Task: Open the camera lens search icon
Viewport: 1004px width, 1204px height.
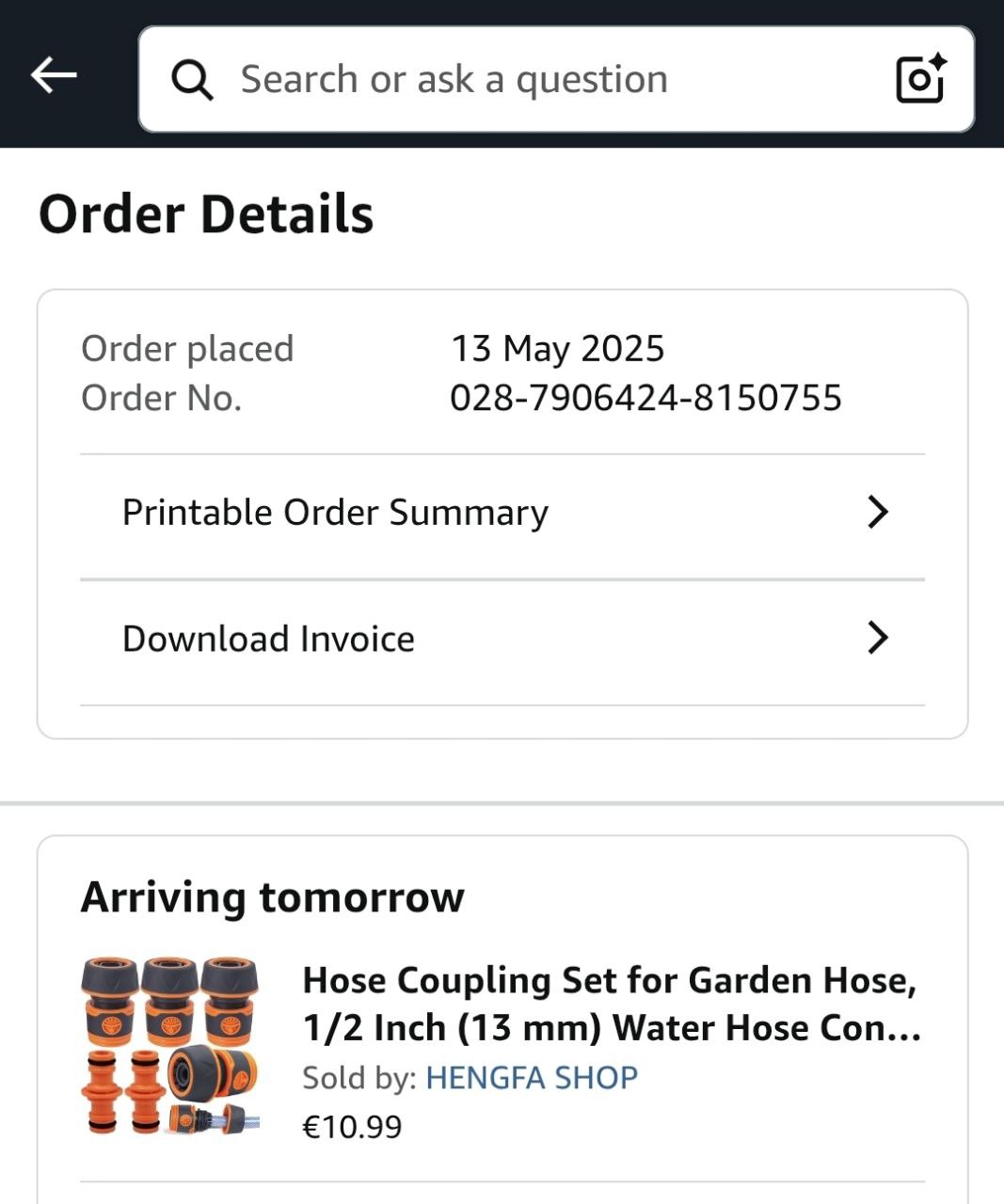Action: [919, 80]
